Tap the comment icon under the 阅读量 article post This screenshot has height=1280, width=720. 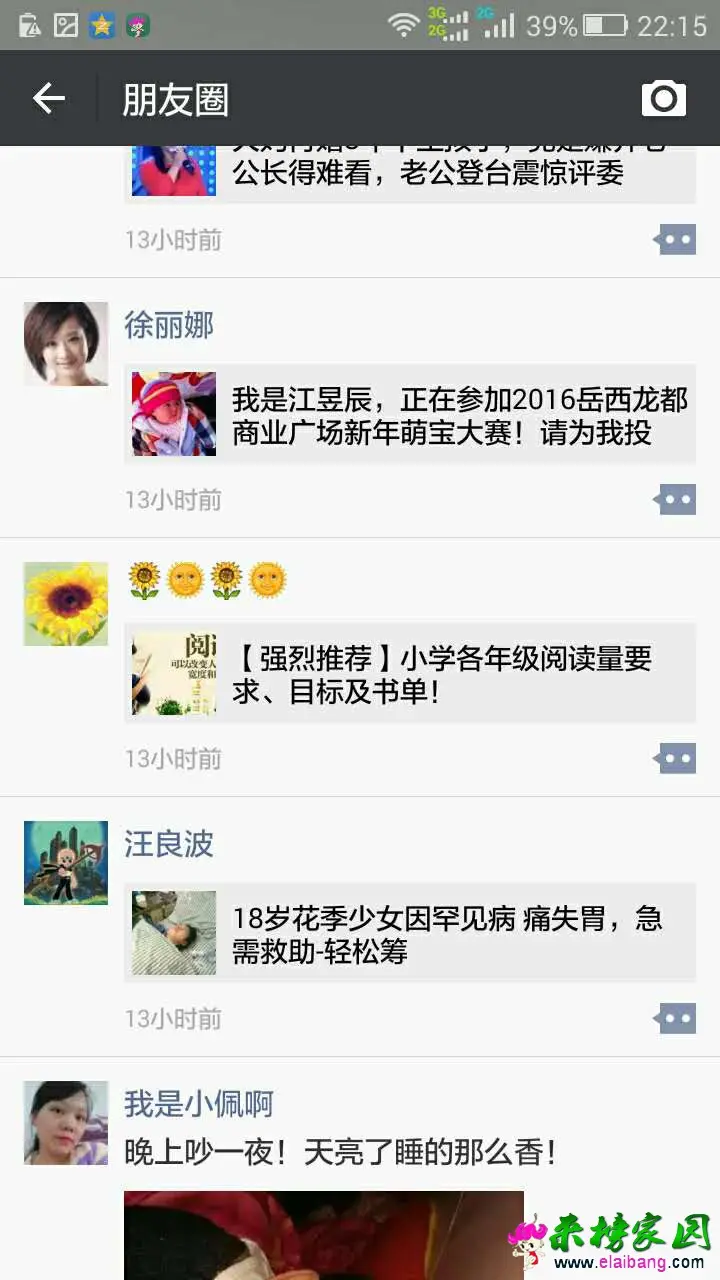675,758
